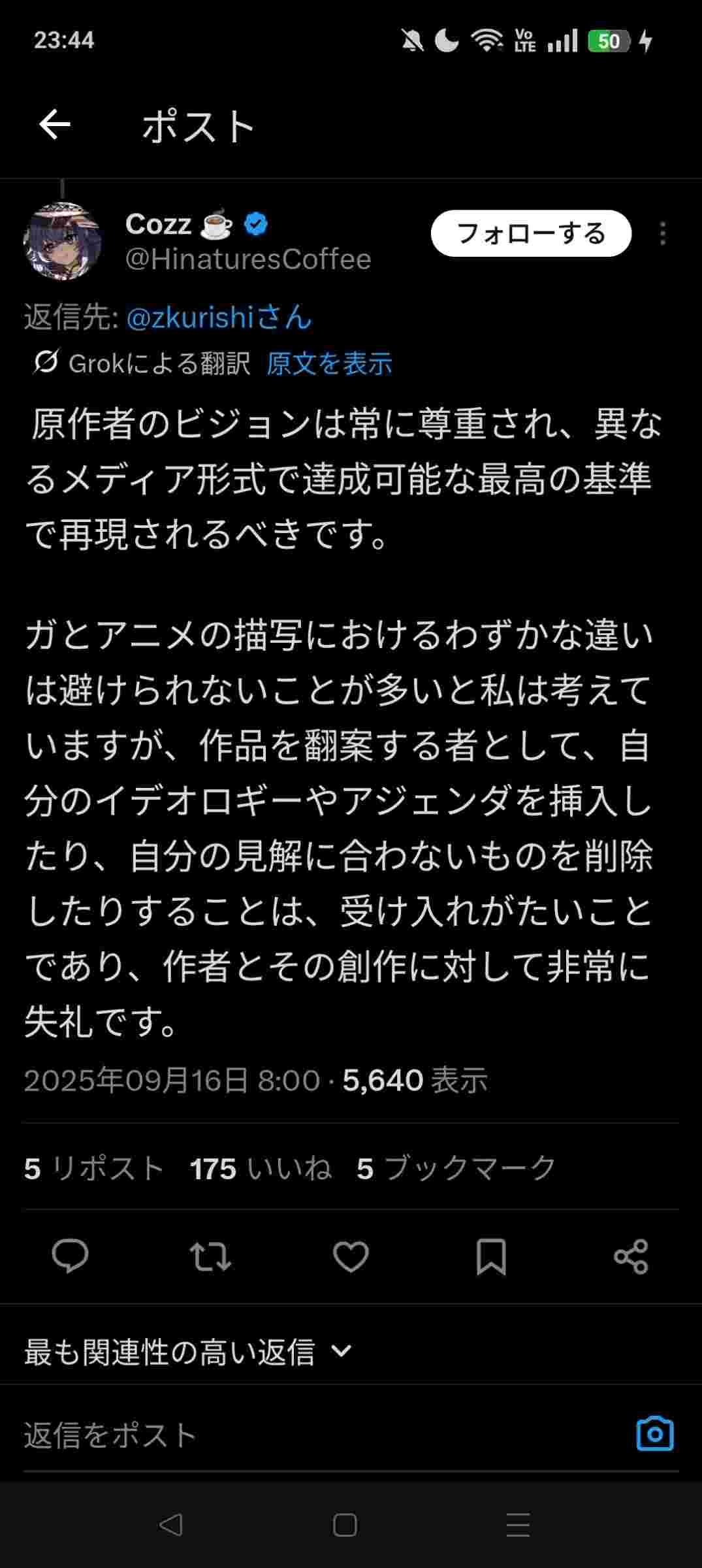This screenshot has width=702, height=1568.
Task: Share this post
Action: click(631, 1256)
